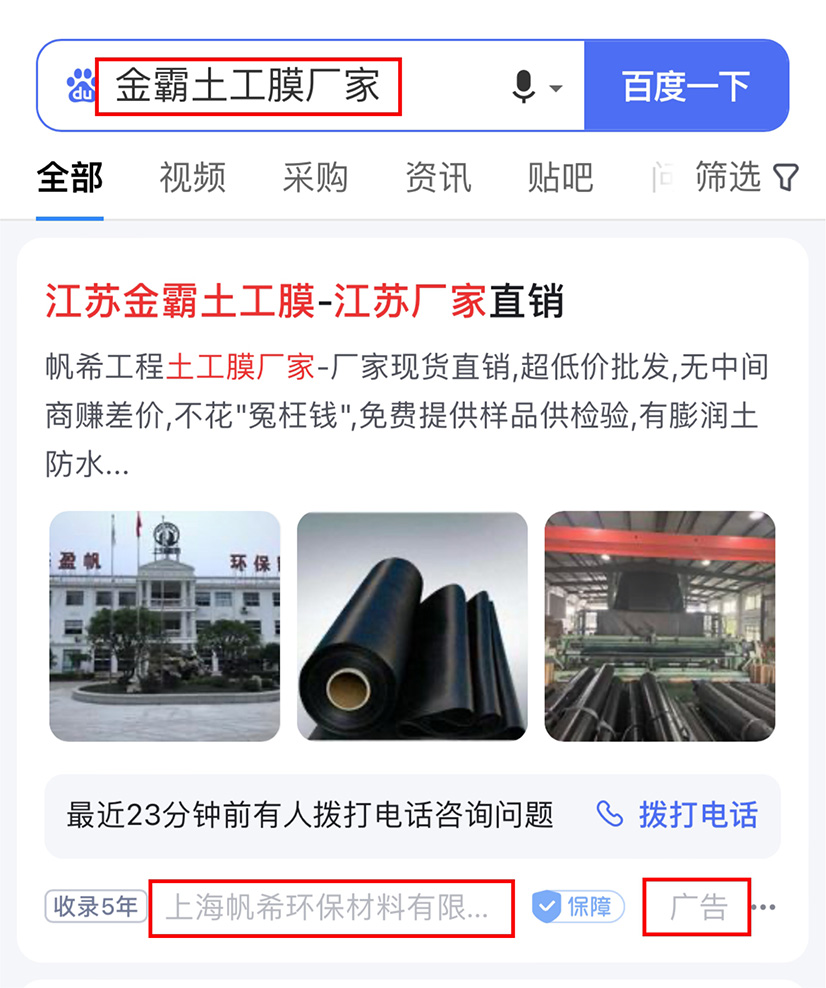The image size is (826, 988).
Task: View the factory building photo
Action: pyautogui.click(x=165, y=626)
